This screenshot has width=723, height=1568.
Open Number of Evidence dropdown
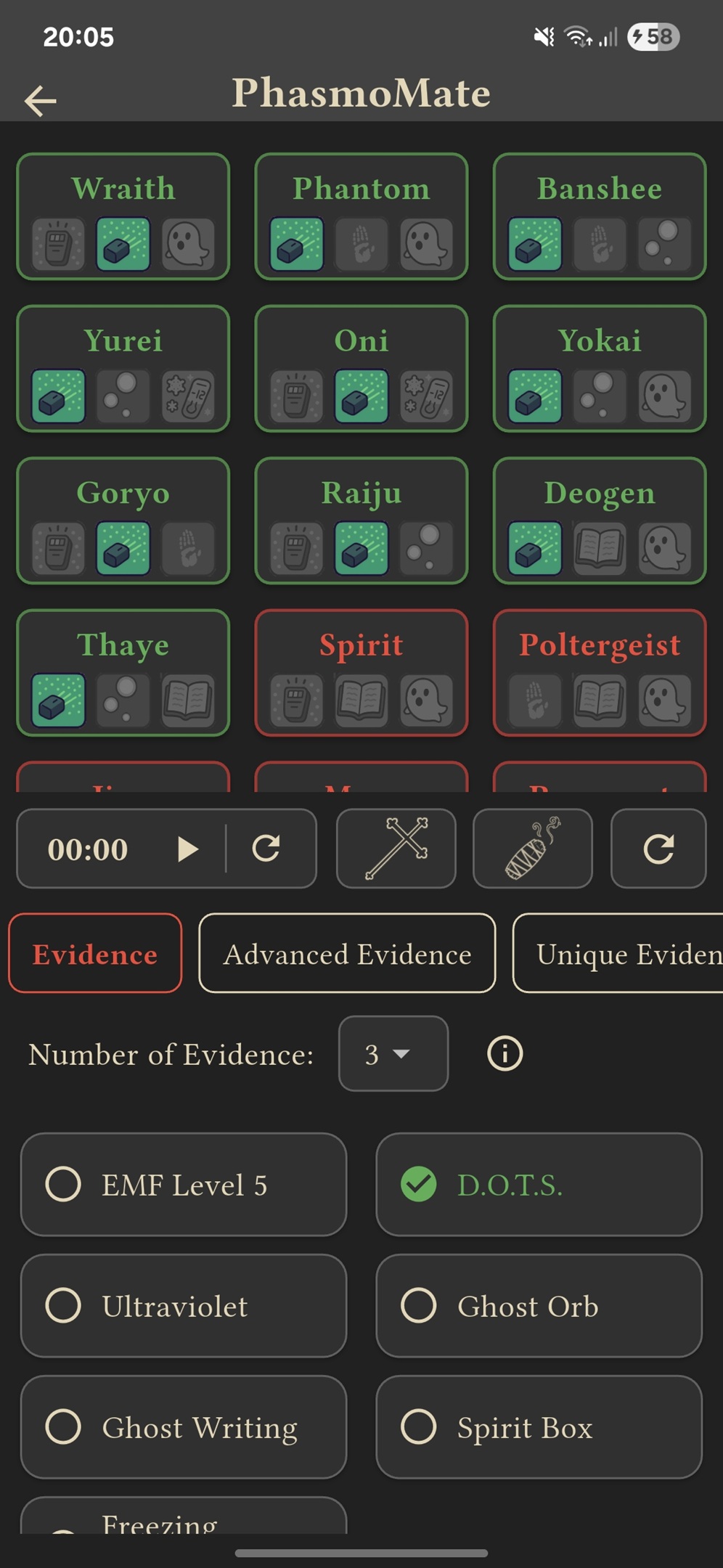(393, 1053)
